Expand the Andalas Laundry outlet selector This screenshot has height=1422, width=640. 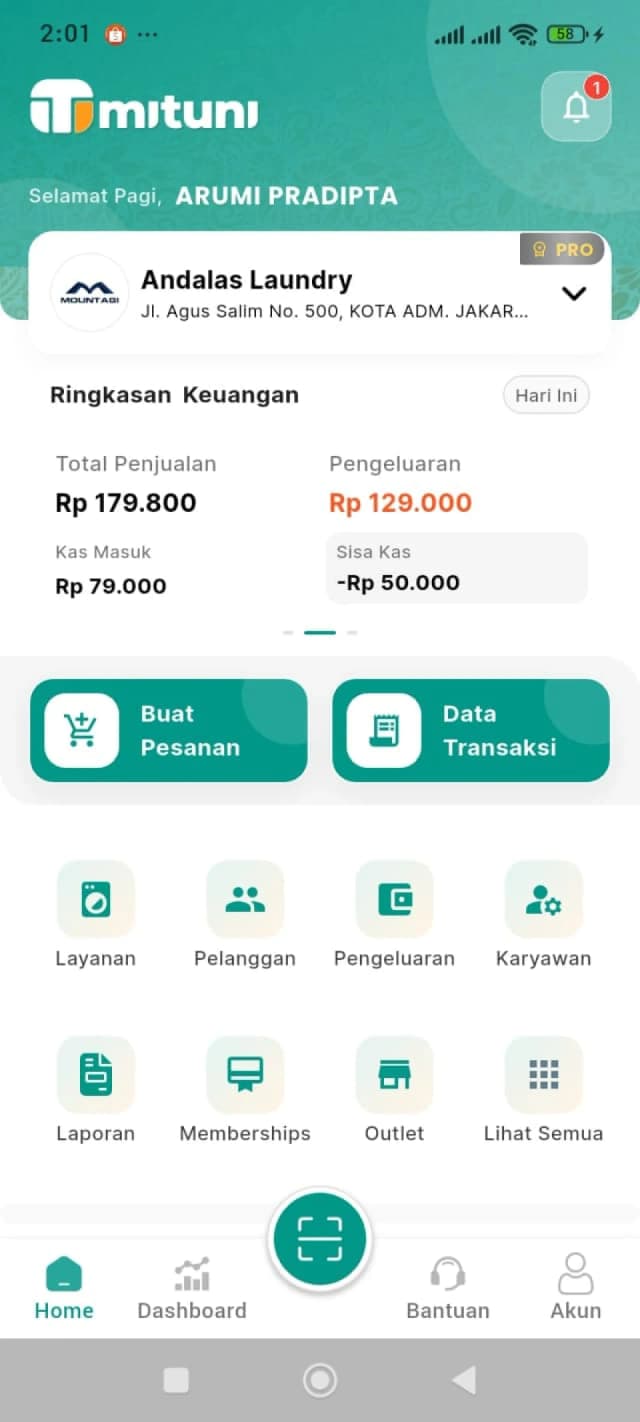(x=573, y=293)
